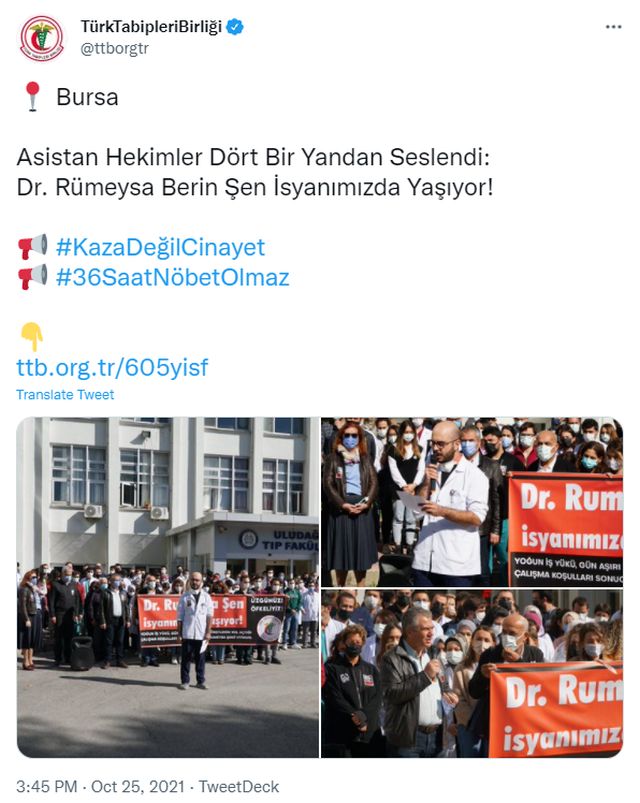Open the photo of the man speaking into a microphone

coord(471,673)
